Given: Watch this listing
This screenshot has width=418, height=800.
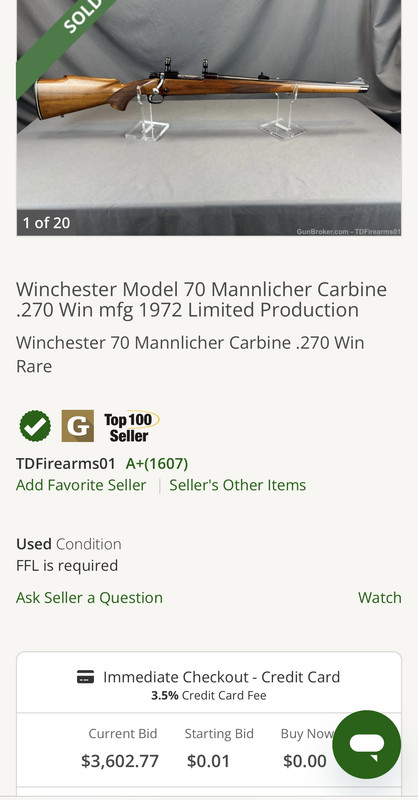Looking at the screenshot, I should pyautogui.click(x=380, y=598).
